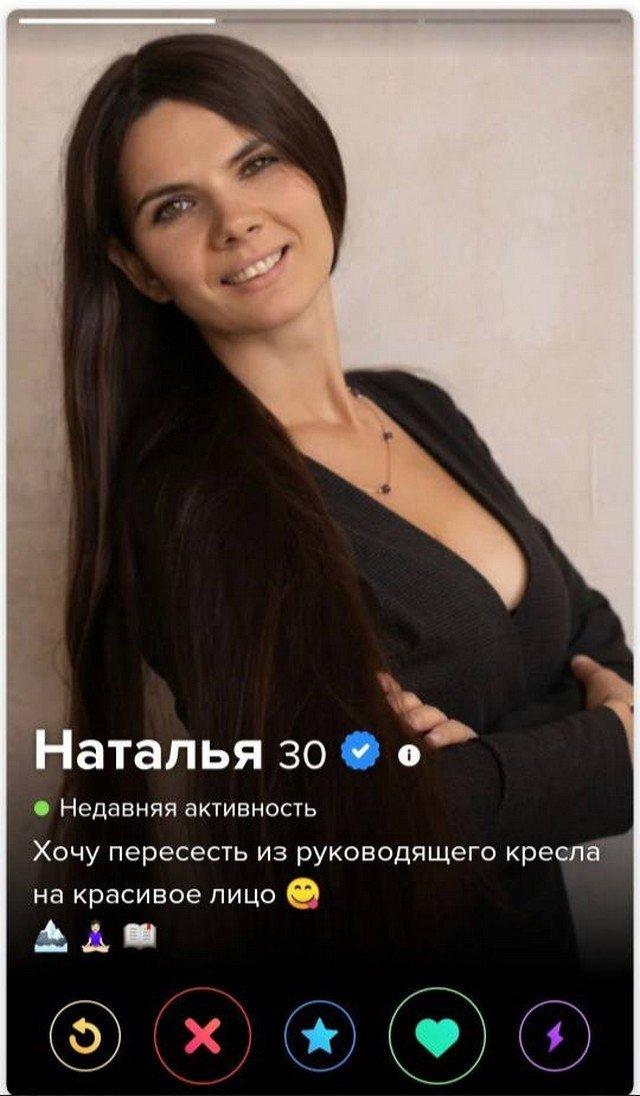Activate Boost with the purple lightning
640x1096 pixels.
coord(554,1035)
